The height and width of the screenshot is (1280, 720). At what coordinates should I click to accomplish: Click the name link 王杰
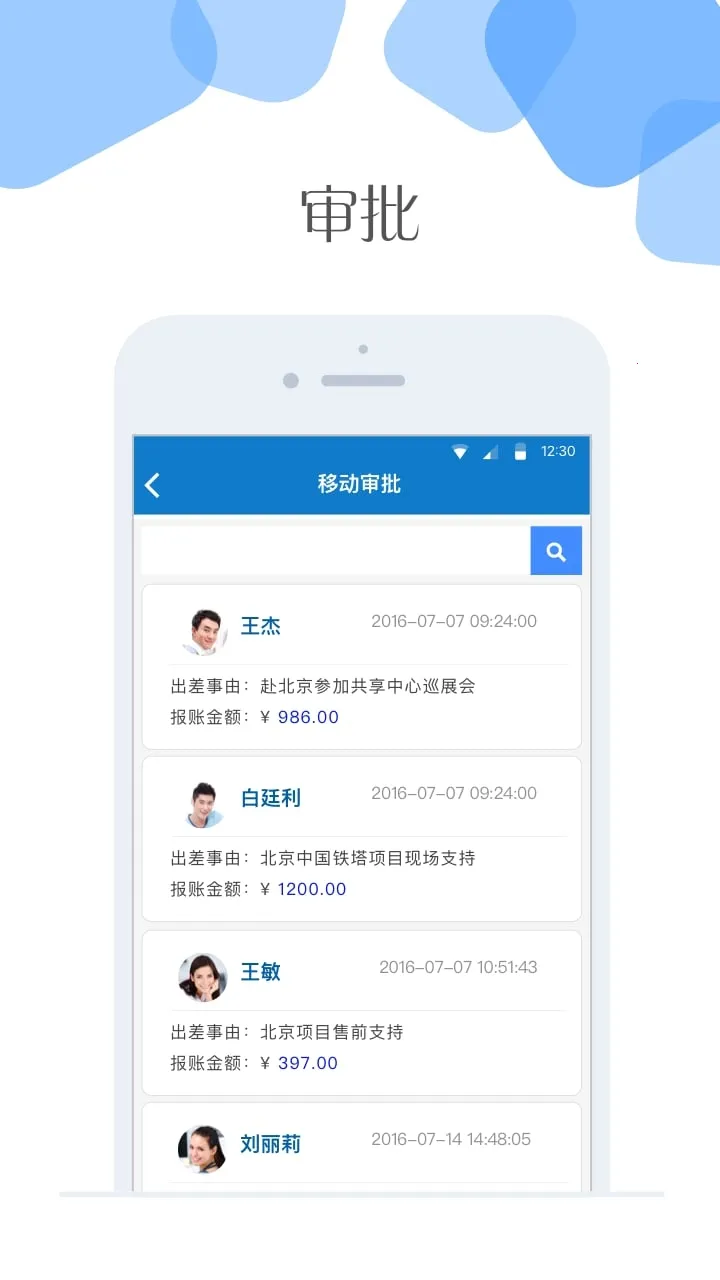(x=261, y=626)
